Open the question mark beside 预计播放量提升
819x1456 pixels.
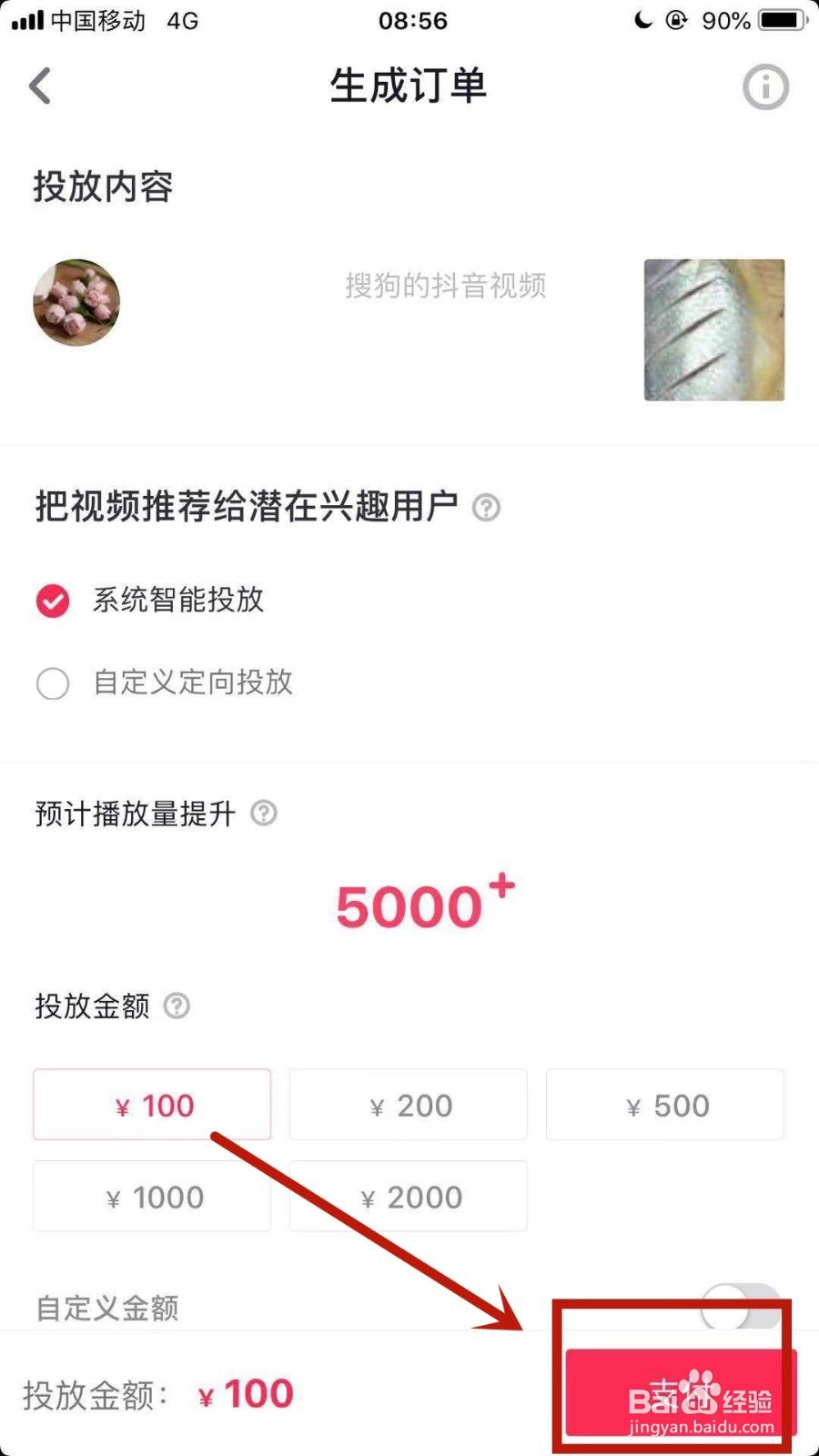pyautogui.click(x=264, y=814)
